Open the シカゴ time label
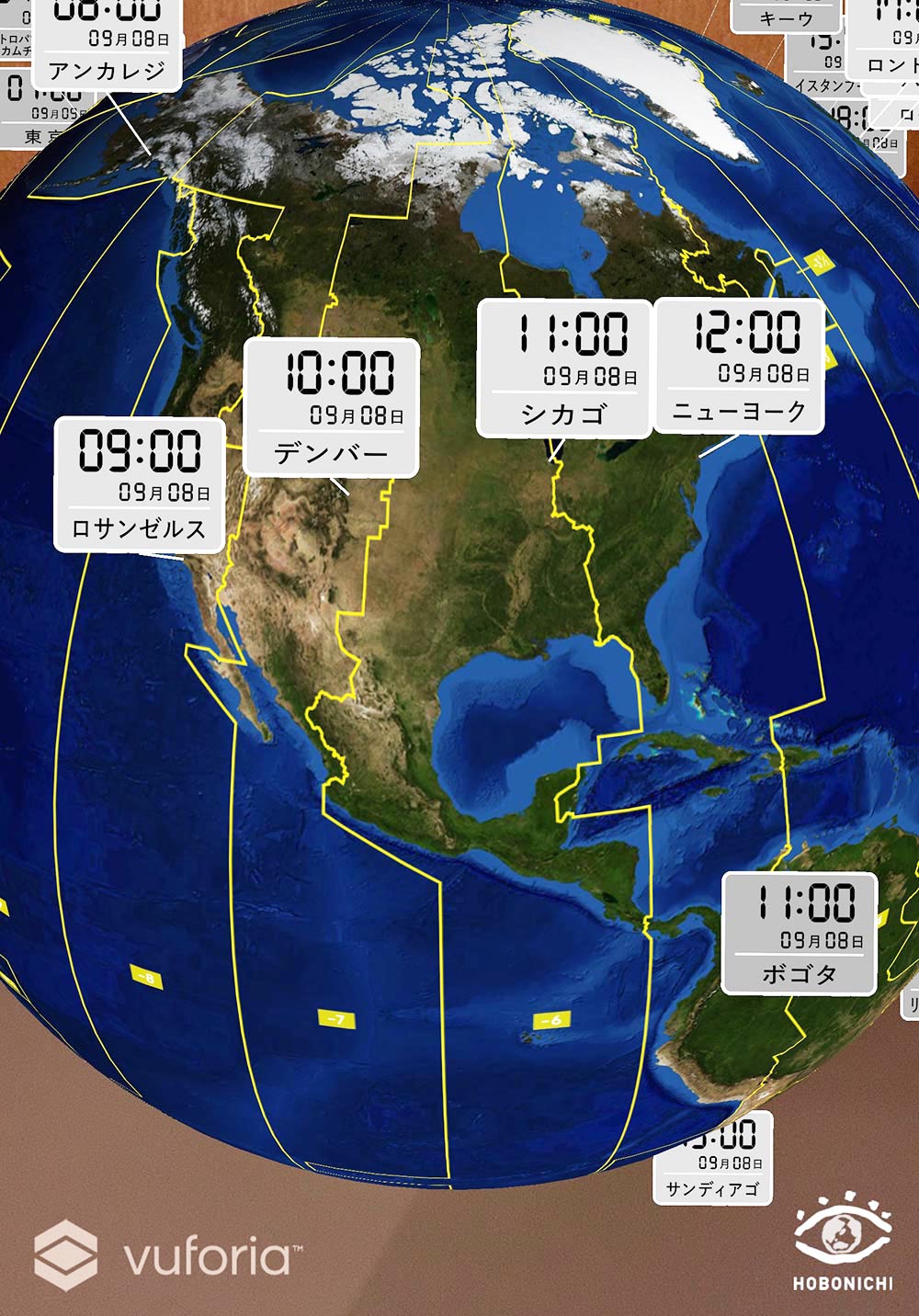Screen dimensions: 919x1316 [564, 368]
